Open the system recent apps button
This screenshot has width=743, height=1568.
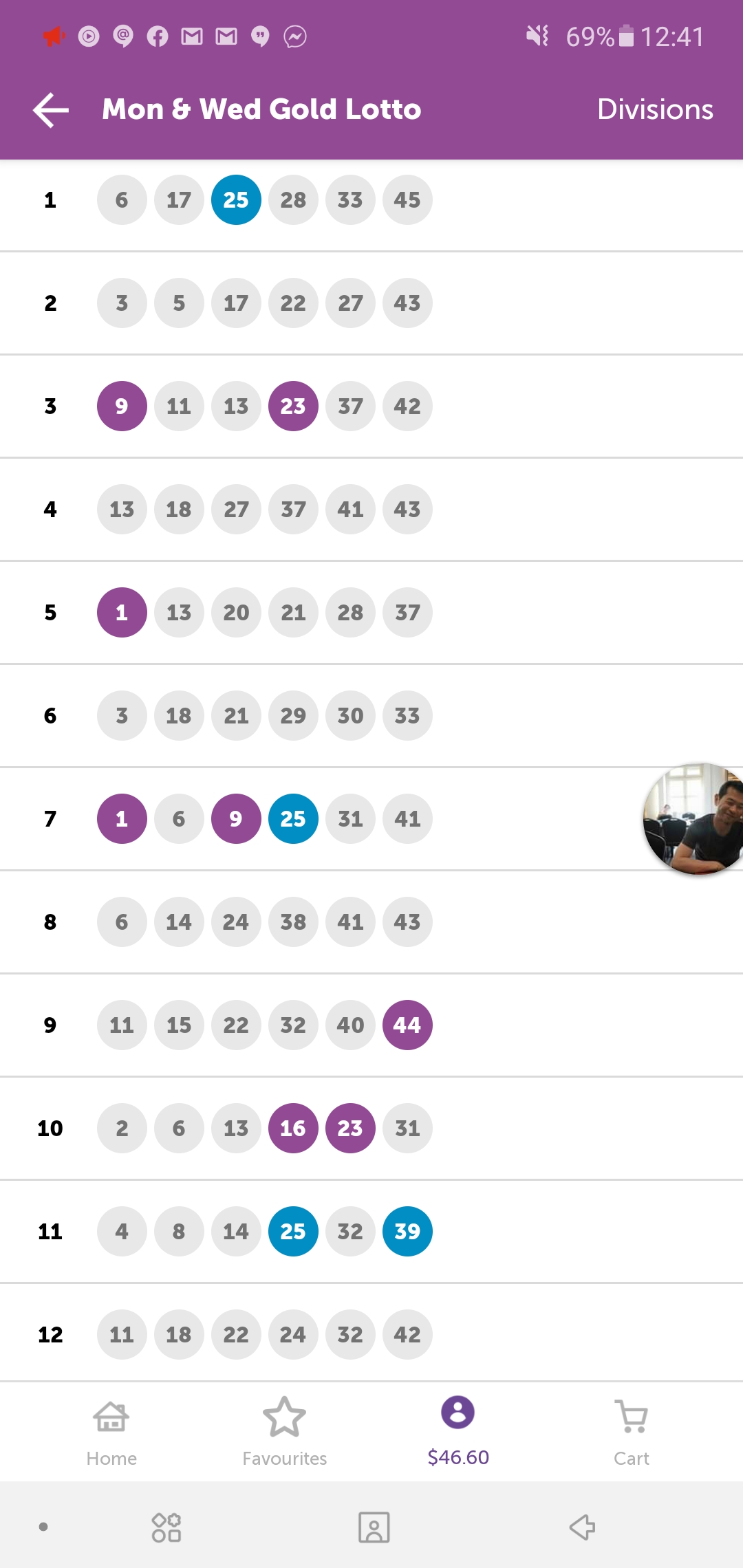click(x=166, y=1527)
